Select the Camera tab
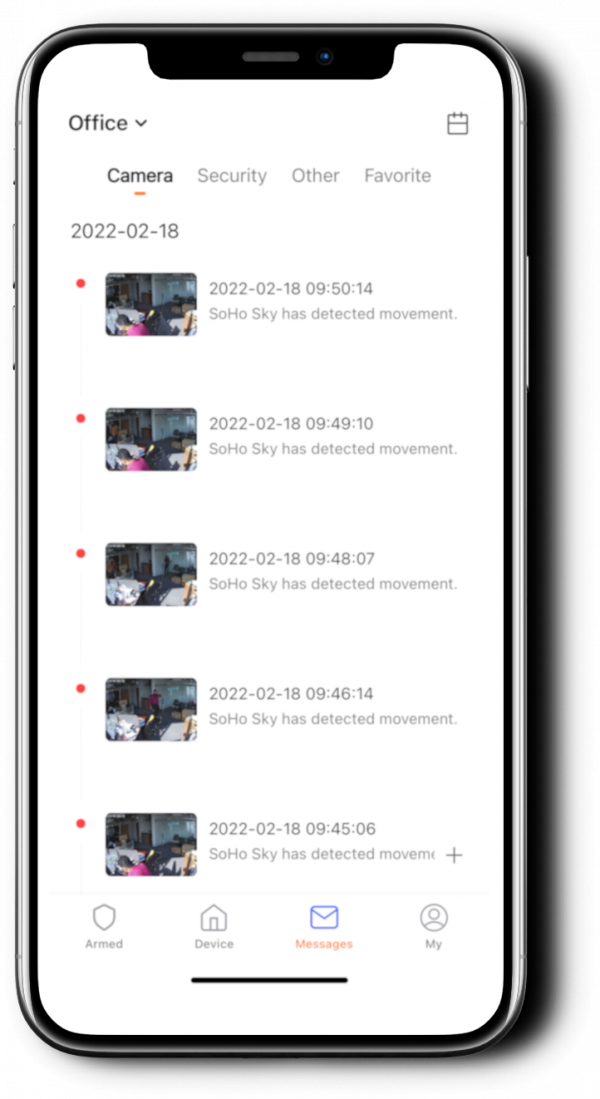 tap(140, 176)
